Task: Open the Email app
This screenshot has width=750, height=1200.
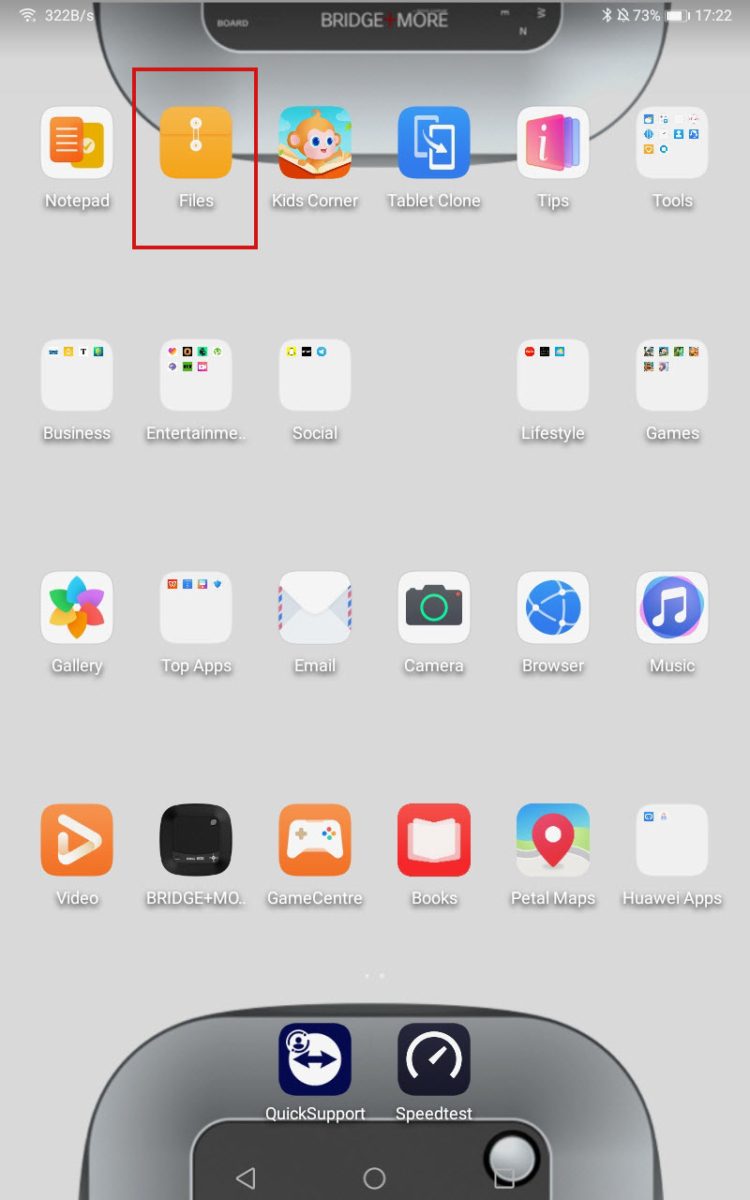Action: pyautogui.click(x=315, y=608)
